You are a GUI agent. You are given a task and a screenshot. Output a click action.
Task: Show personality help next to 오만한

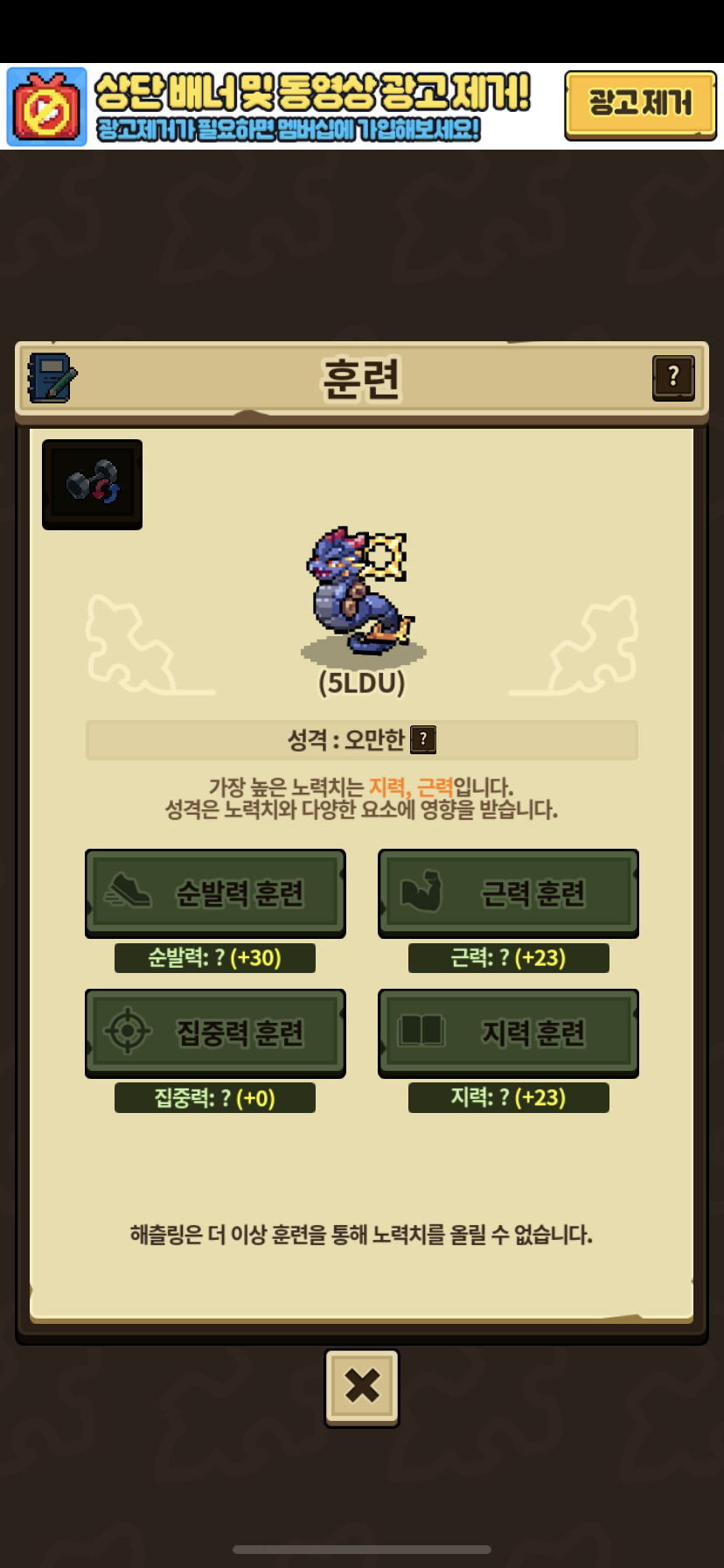[x=423, y=739]
